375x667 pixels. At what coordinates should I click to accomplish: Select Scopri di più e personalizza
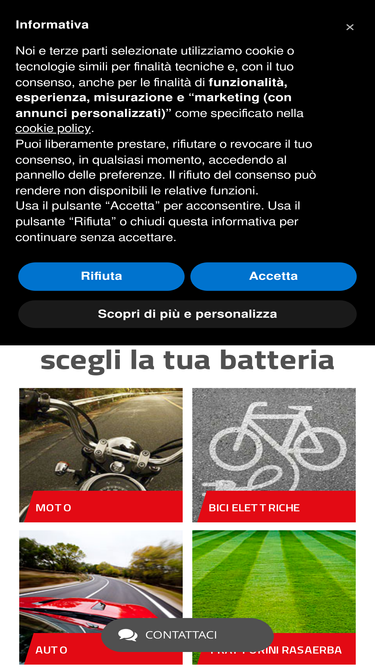[187, 314]
